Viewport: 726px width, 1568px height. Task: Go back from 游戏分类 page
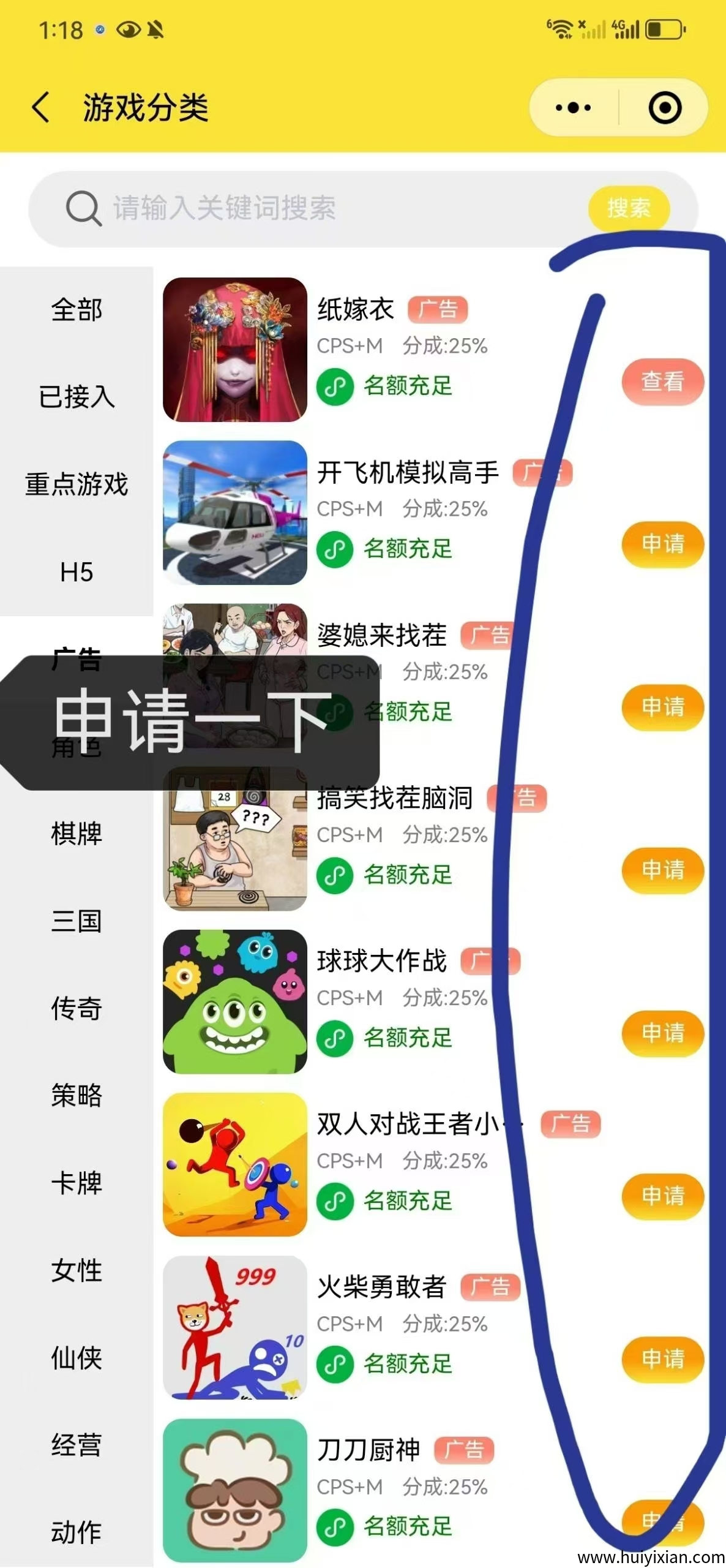point(40,108)
